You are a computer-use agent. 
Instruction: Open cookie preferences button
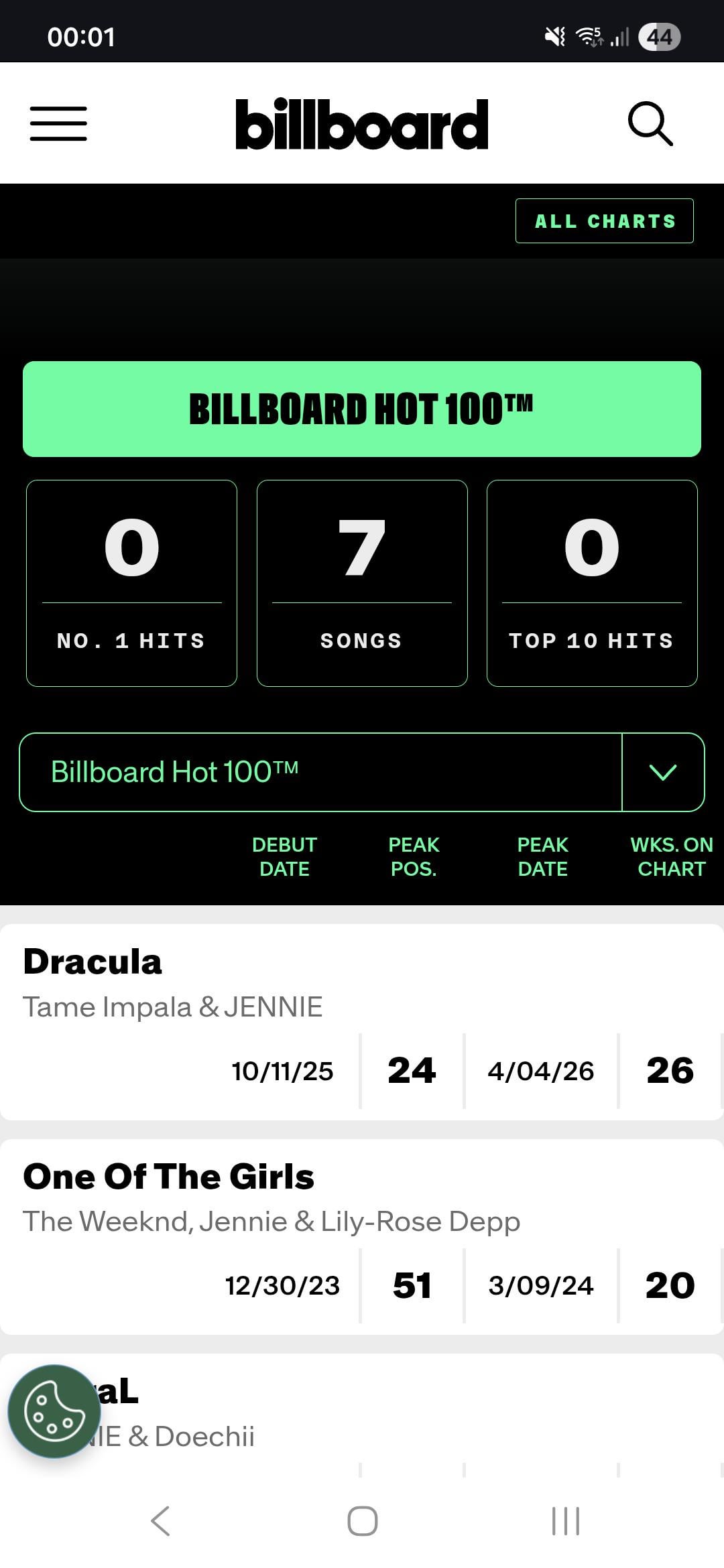click(x=54, y=1411)
